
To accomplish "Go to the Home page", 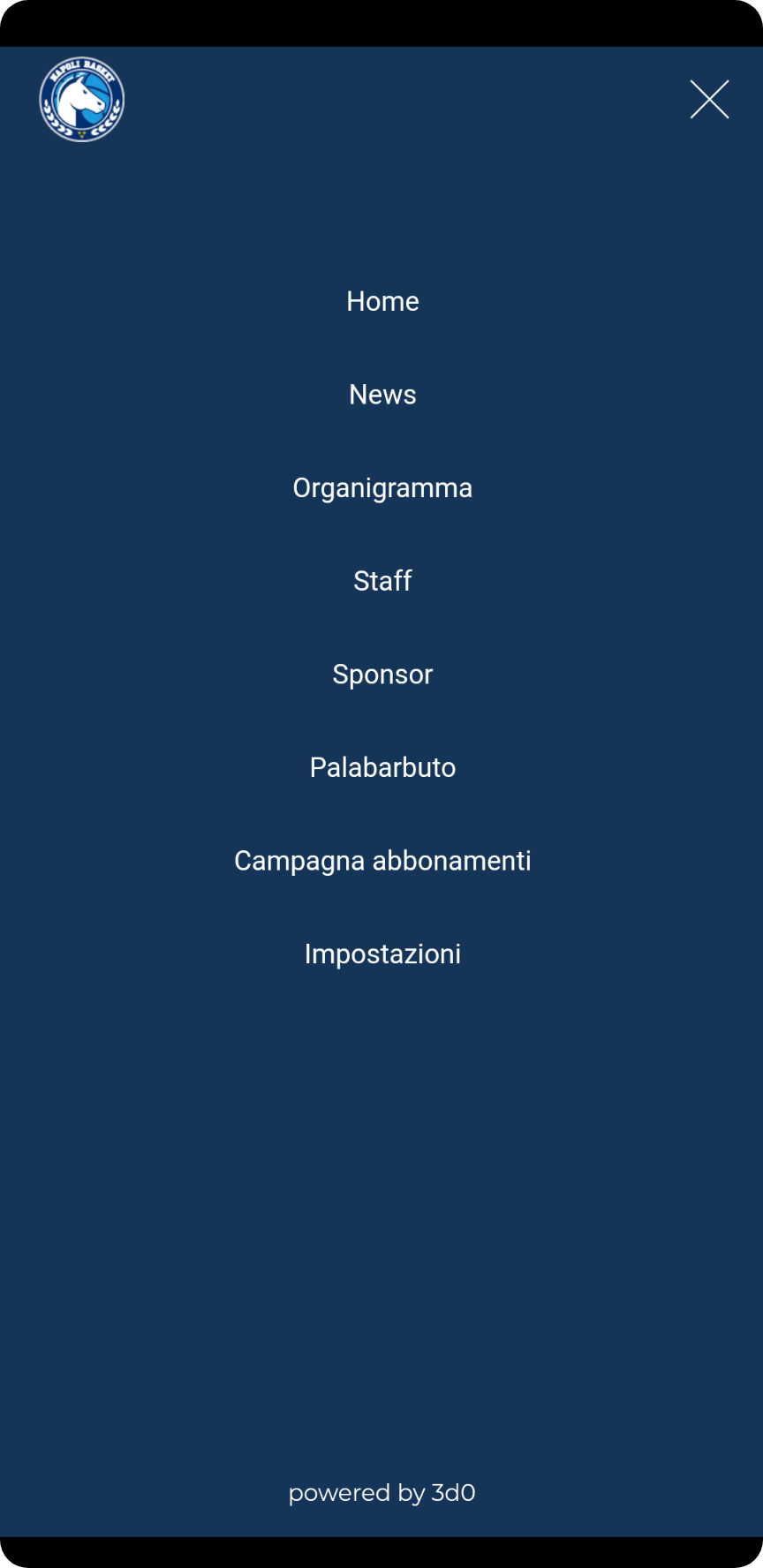I will point(382,301).
